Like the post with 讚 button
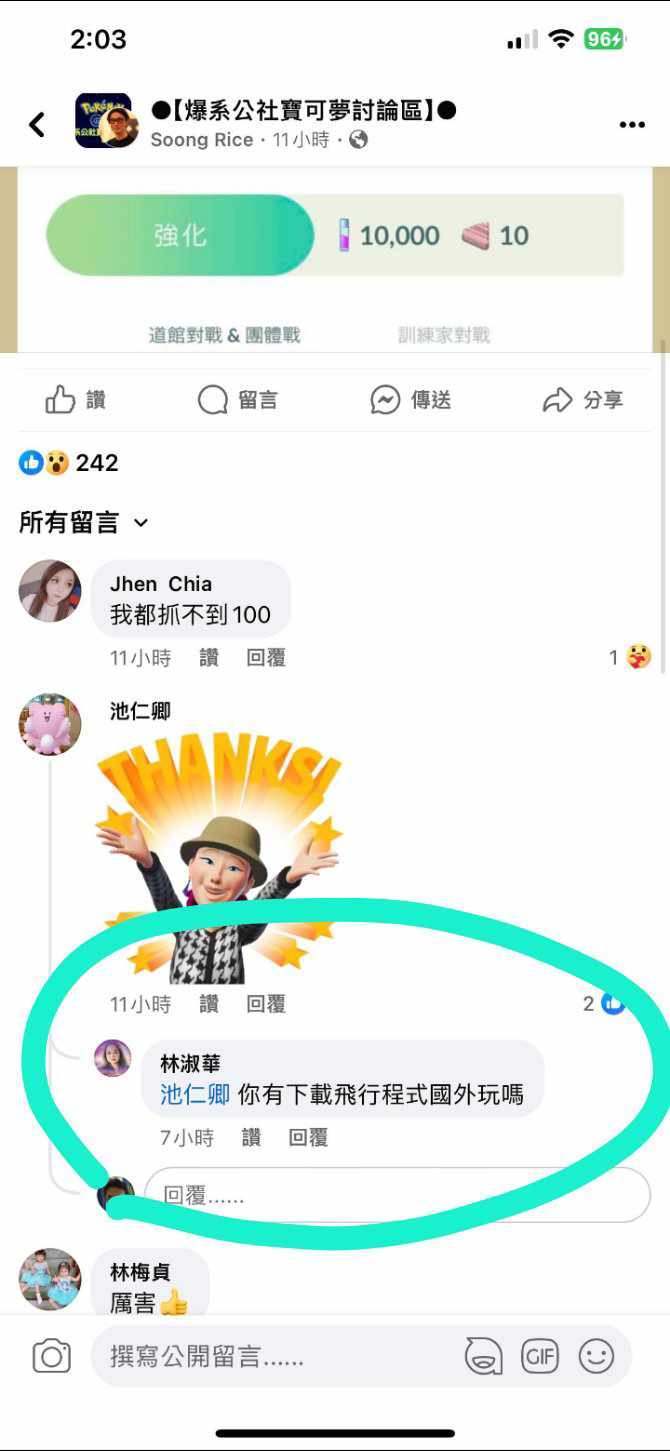The height and width of the screenshot is (1451, 670). point(76,400)
